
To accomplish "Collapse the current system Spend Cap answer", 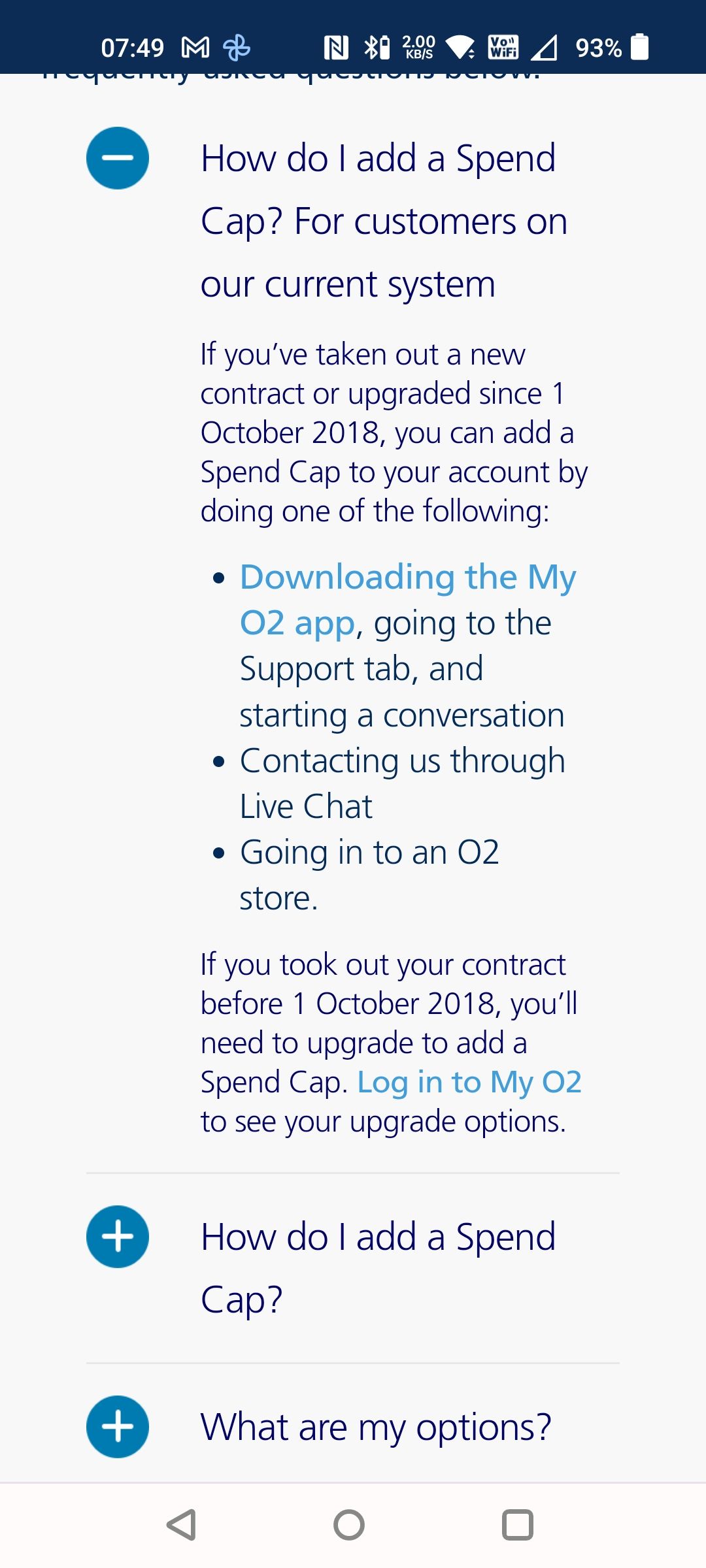I will [117, 157].
